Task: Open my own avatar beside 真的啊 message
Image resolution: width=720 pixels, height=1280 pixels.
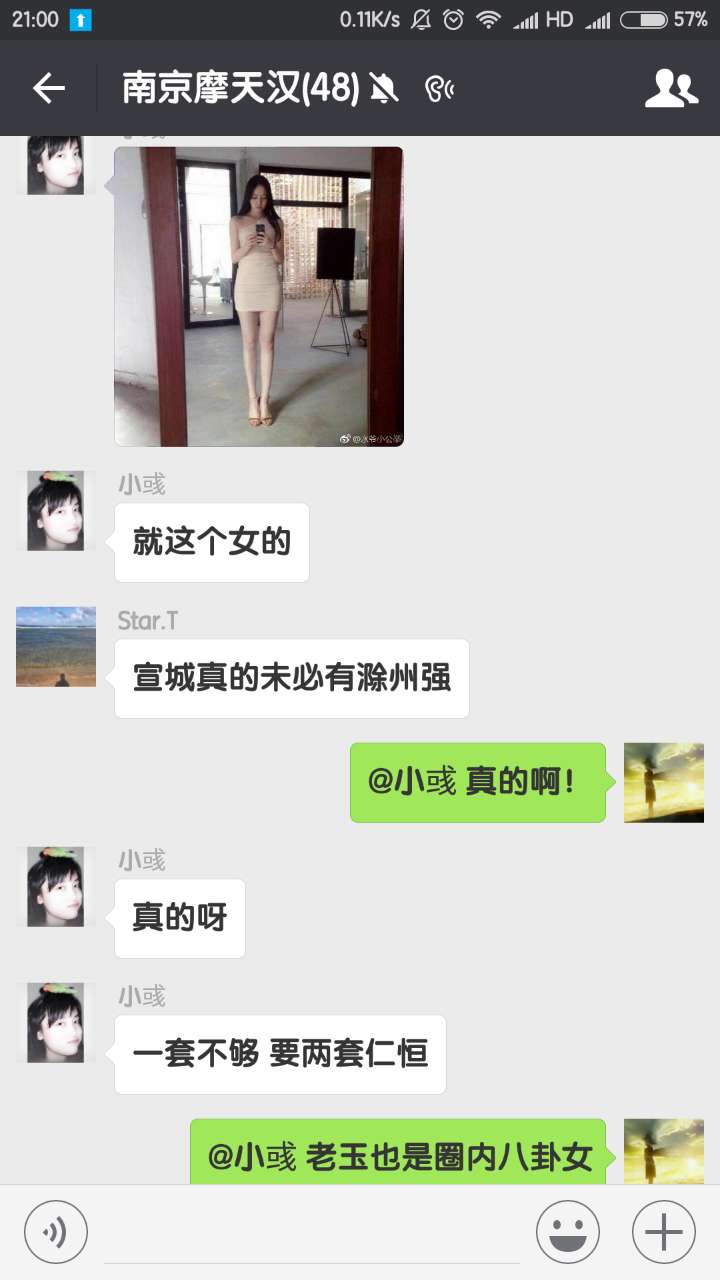Action: point(663,782)
